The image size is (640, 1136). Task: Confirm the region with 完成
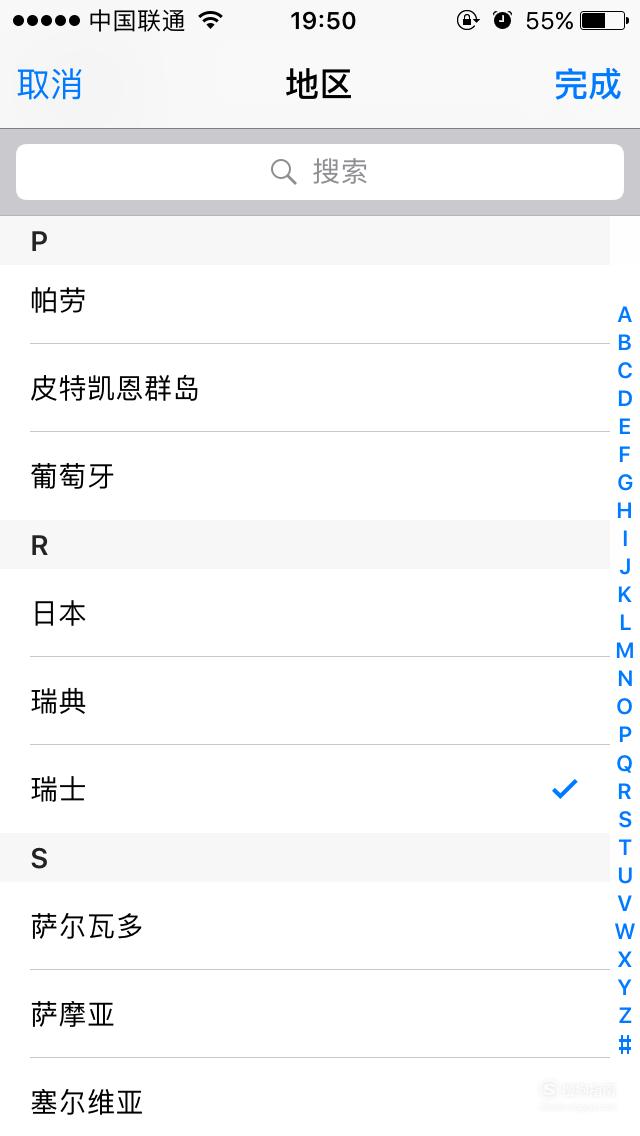click(x=588, y=84)
